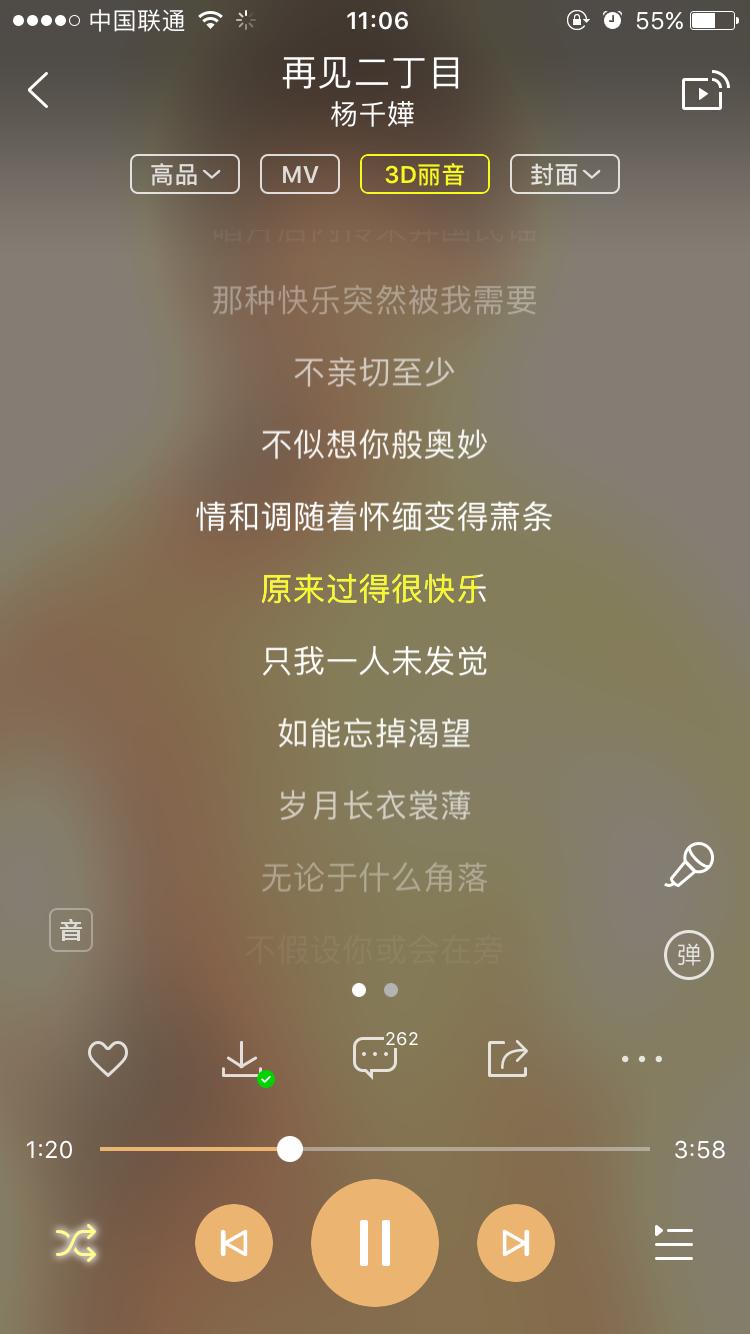This screenshot has width=750, height=1334.
Task: Toggle shuffle playback mode
Action: tap(72, 1242)
